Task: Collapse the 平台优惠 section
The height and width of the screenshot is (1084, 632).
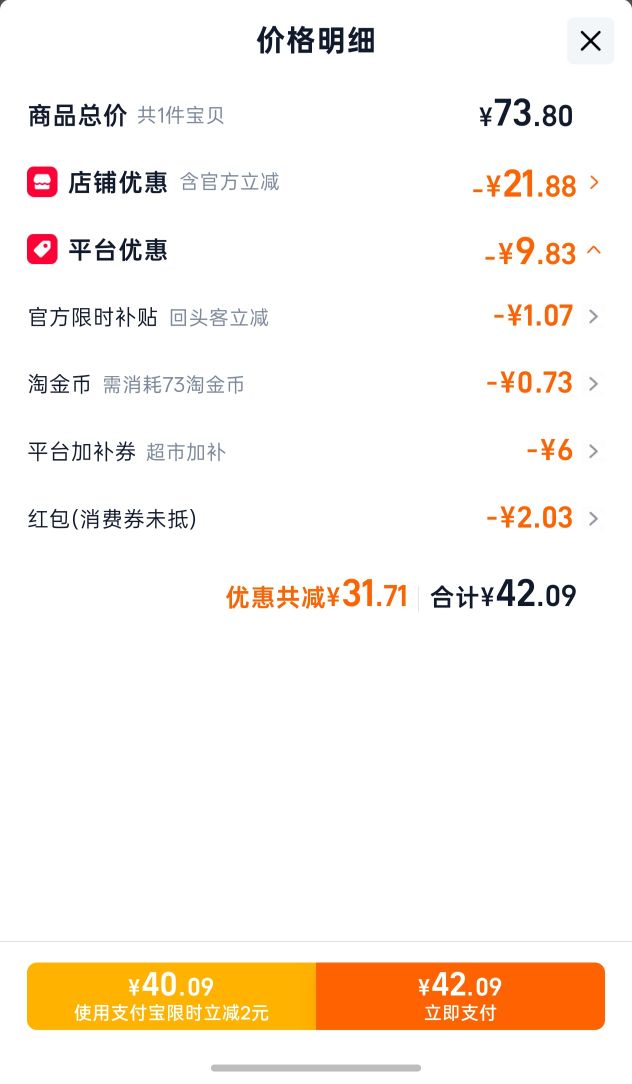Action: tap(316, 250)
